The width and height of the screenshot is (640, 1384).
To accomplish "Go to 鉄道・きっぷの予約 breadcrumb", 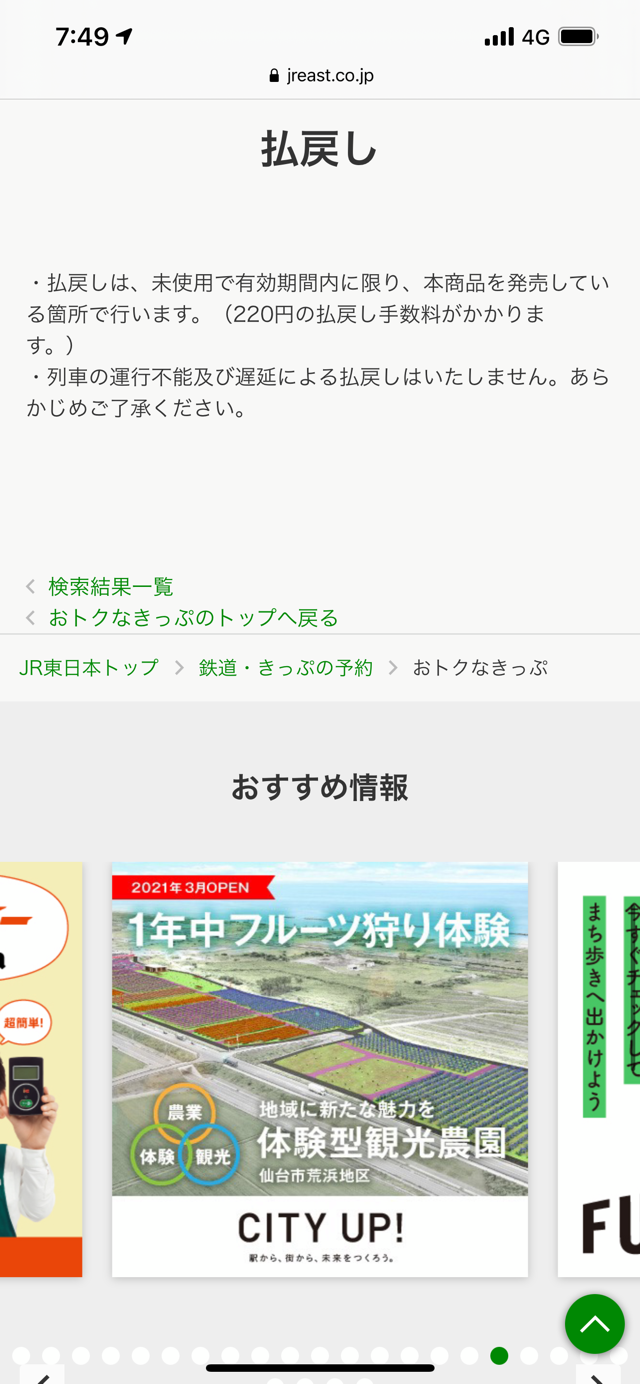I will (x=285, y=667).
